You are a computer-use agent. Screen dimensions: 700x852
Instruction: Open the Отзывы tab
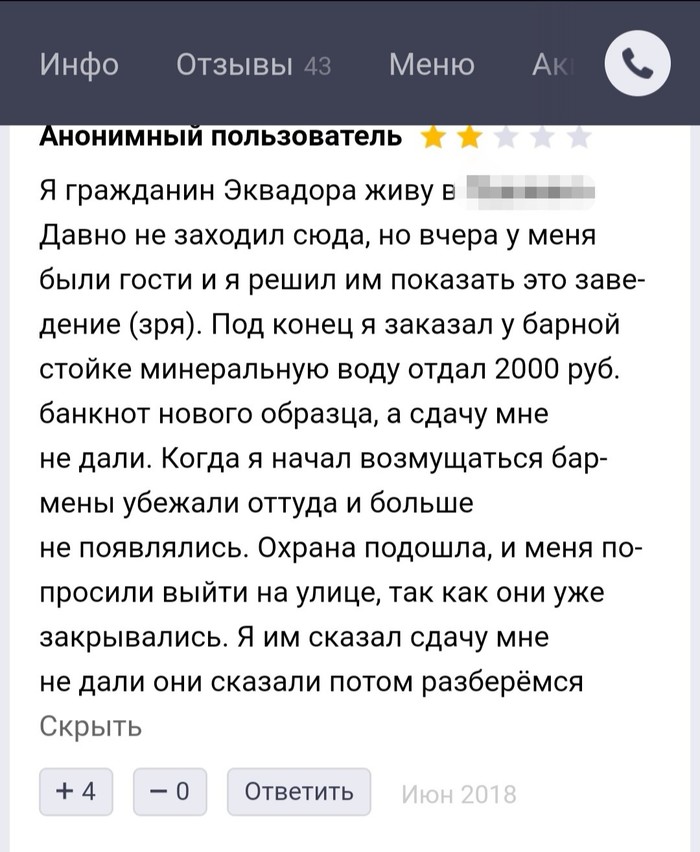pos(252,66)
